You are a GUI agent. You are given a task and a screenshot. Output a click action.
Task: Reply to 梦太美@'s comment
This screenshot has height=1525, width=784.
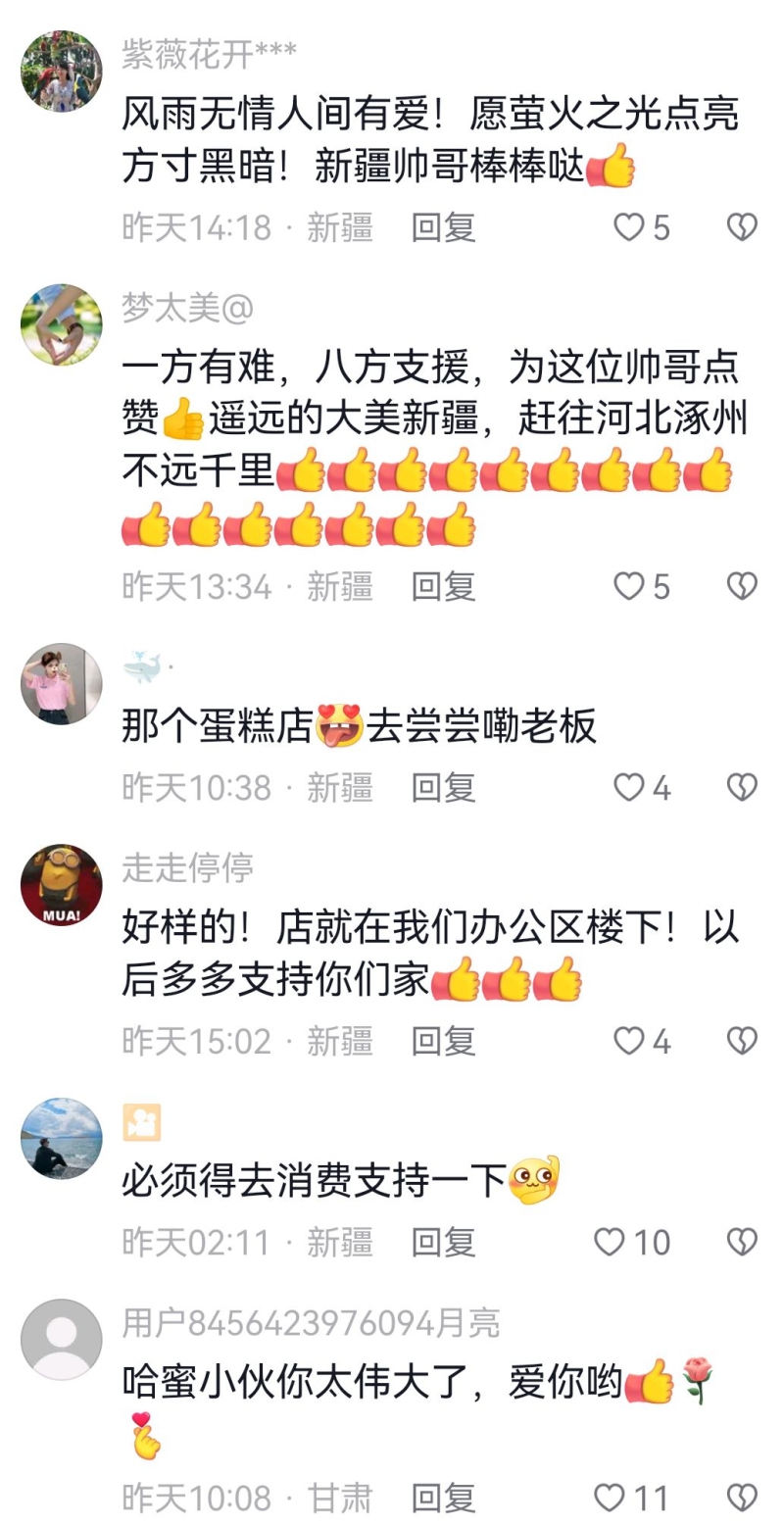[443, 586]
